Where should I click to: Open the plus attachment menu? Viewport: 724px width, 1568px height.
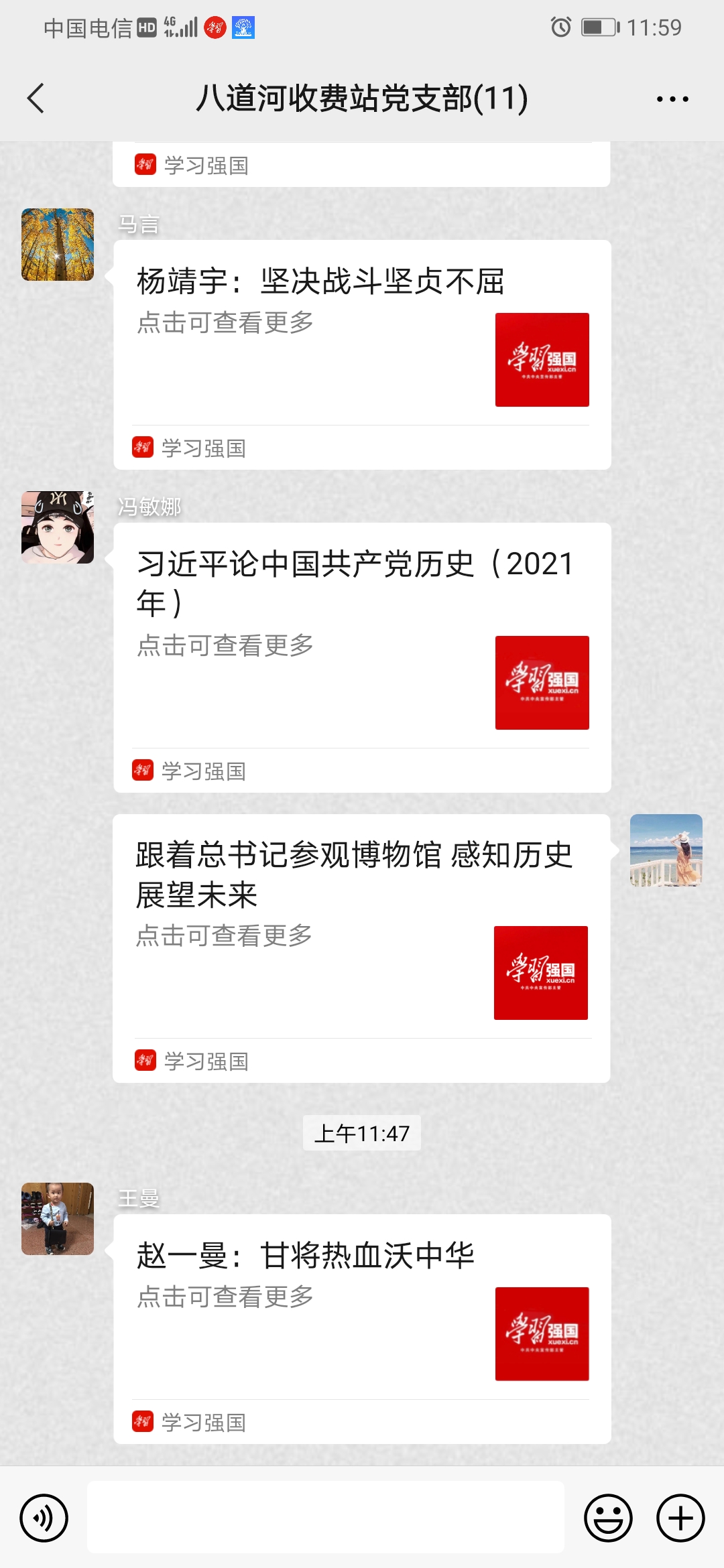point(680,1518)
